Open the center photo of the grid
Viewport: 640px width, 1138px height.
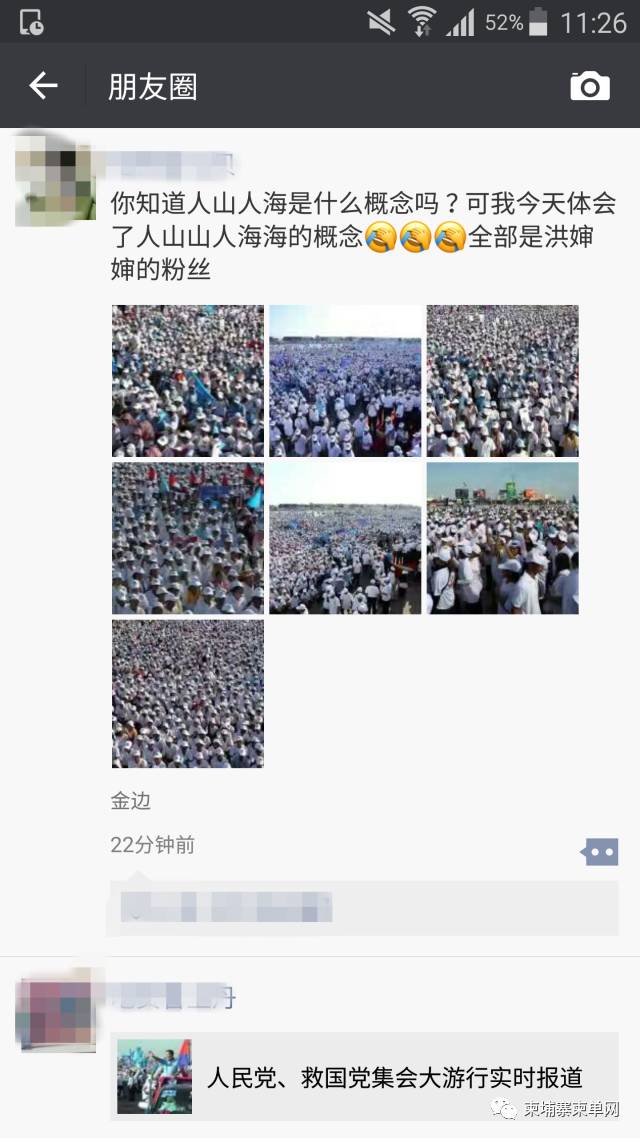(x=345, y=538)
